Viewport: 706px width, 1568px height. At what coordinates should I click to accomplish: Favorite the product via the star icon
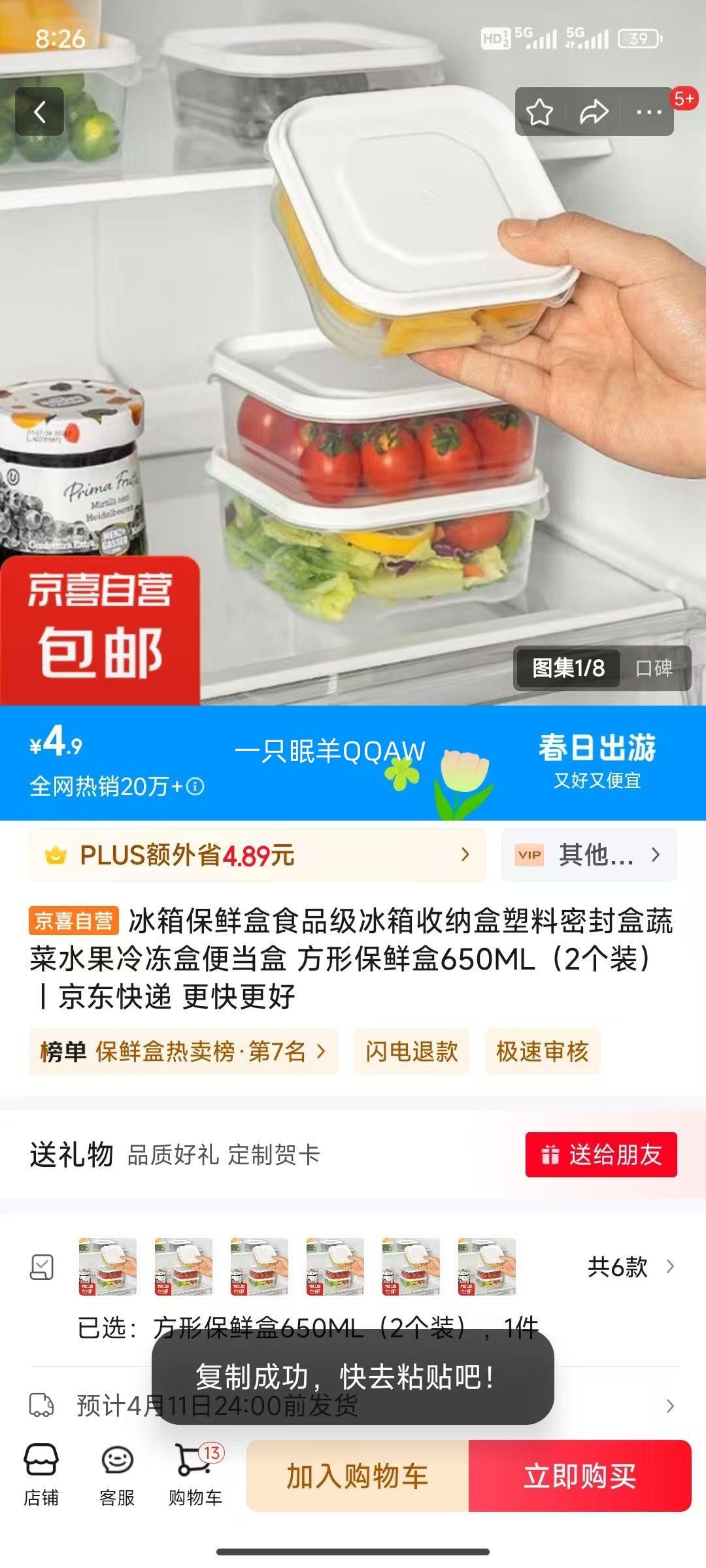[x=540, y=112]
